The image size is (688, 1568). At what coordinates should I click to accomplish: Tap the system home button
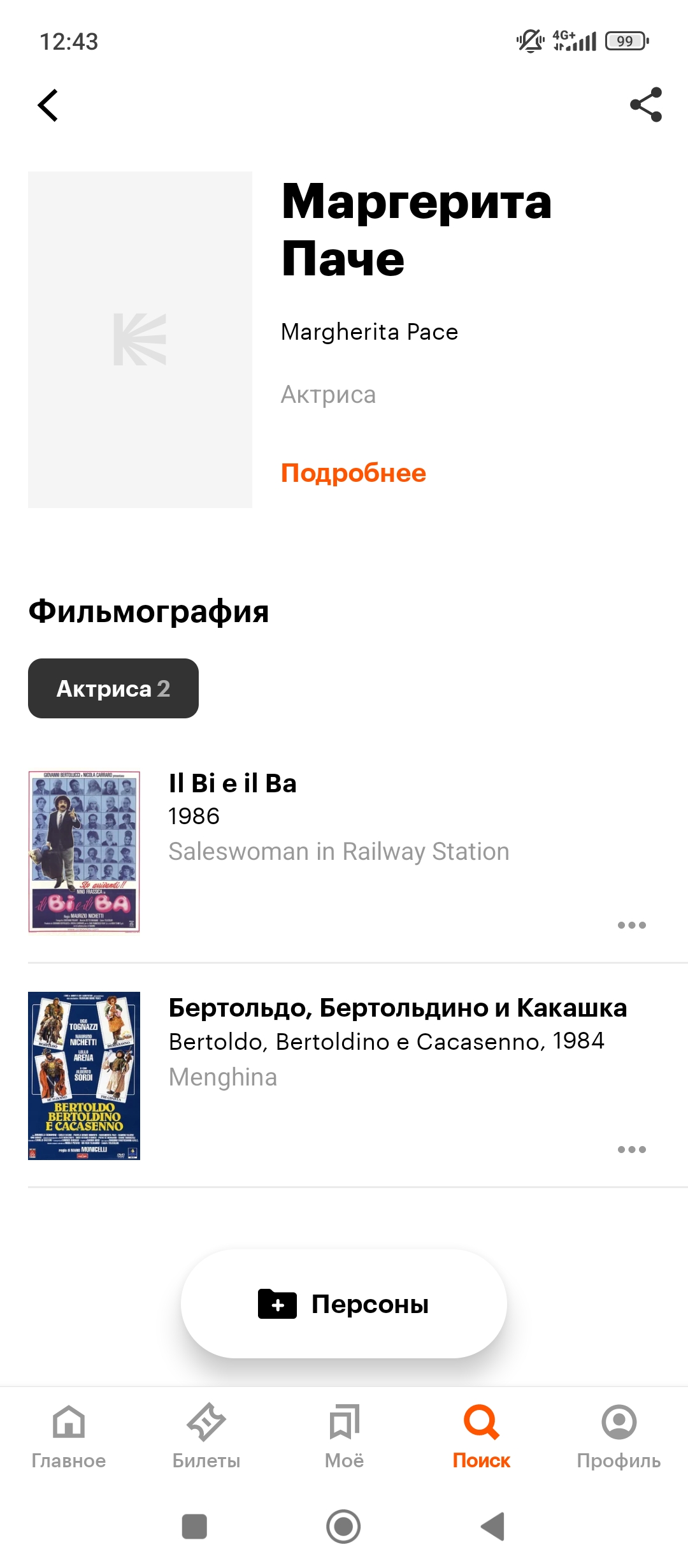pos(343,1526)
